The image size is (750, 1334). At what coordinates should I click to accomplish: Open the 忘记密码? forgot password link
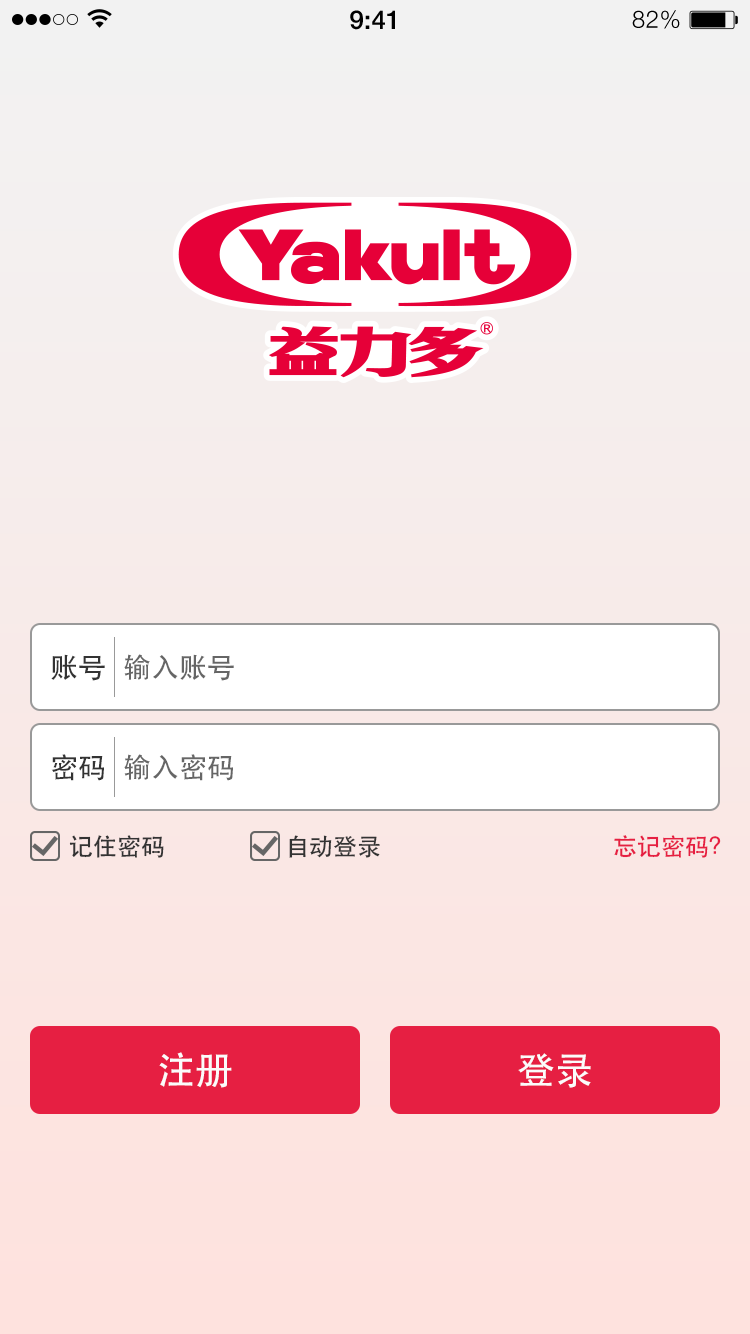[x=666, y=847]
